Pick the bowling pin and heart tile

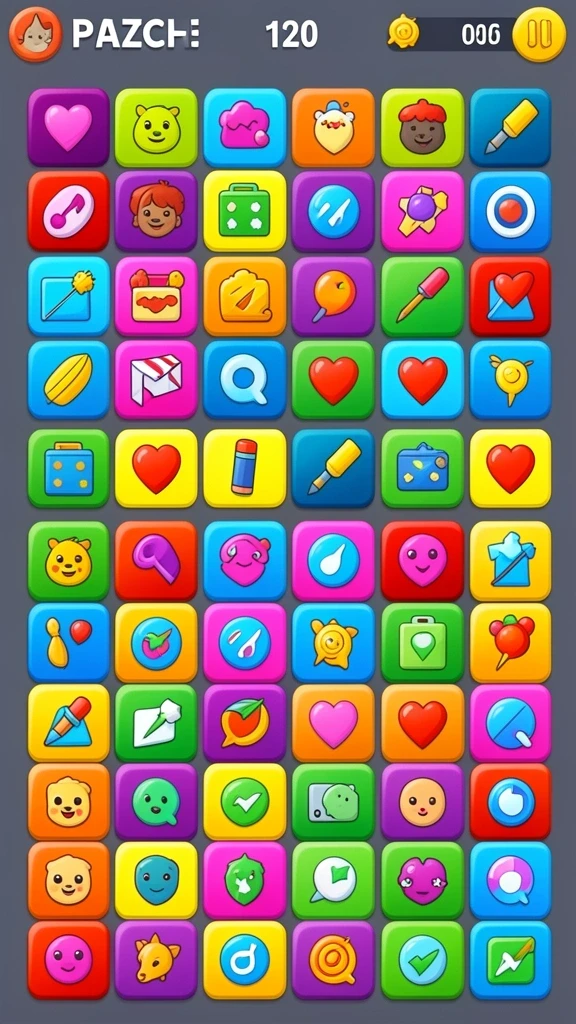coord(68,643)
